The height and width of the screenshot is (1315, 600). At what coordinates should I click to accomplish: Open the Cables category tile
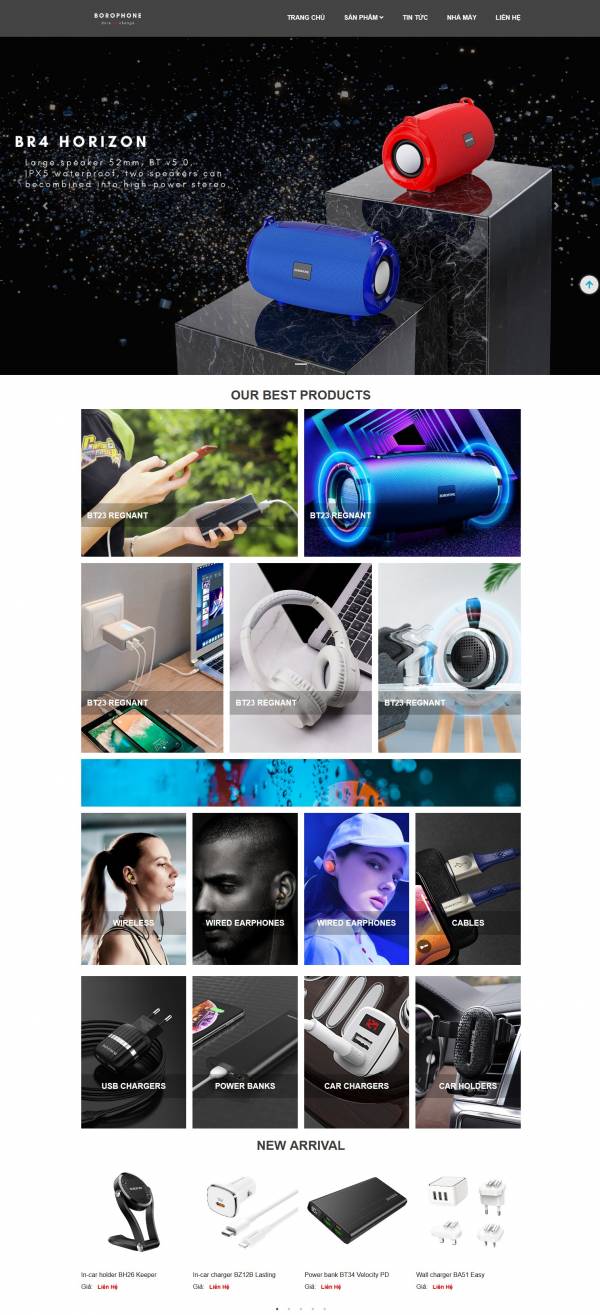467,888
